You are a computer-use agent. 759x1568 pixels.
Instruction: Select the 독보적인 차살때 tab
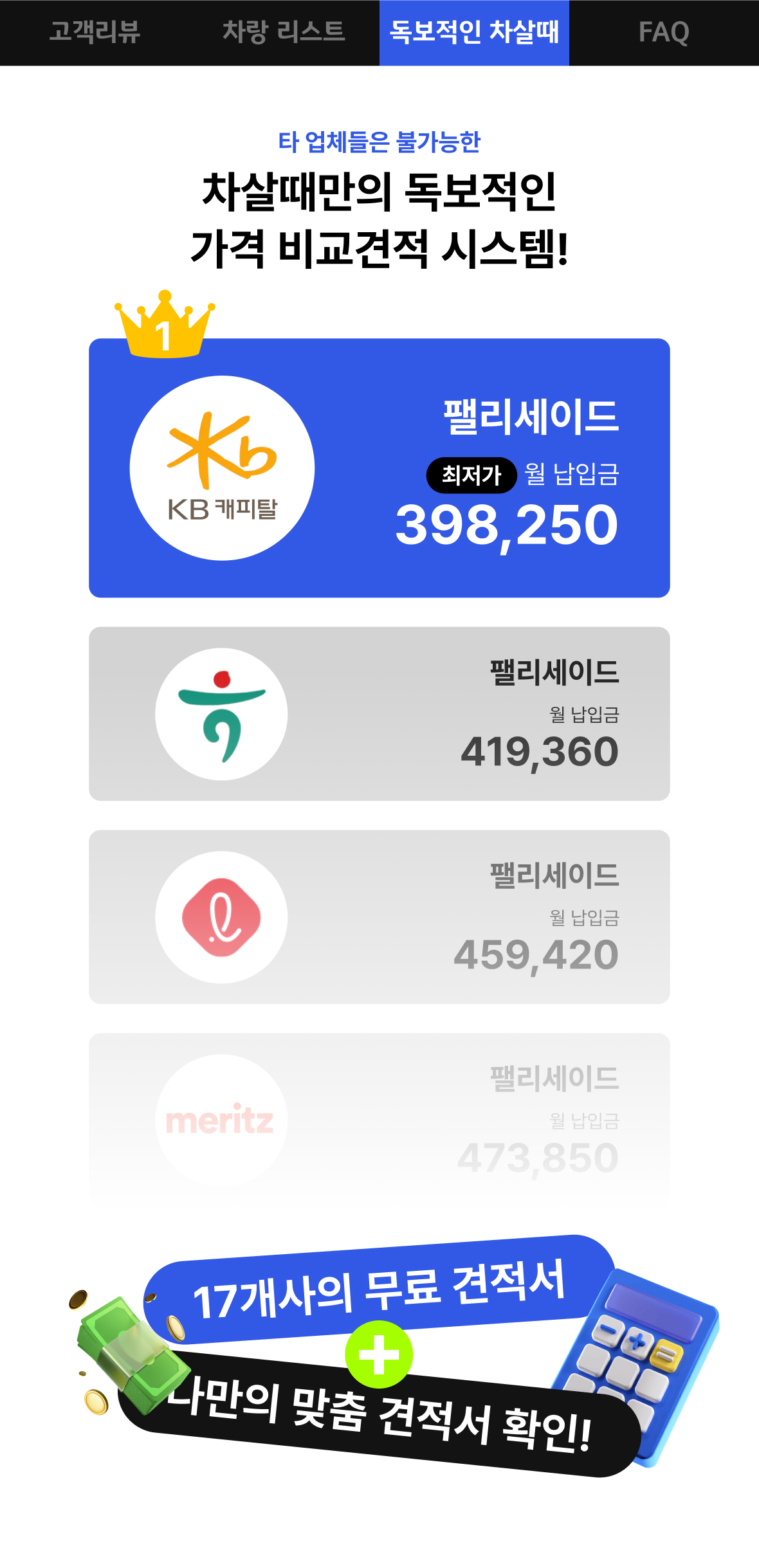pyautogui.click(x=474, y=32)
